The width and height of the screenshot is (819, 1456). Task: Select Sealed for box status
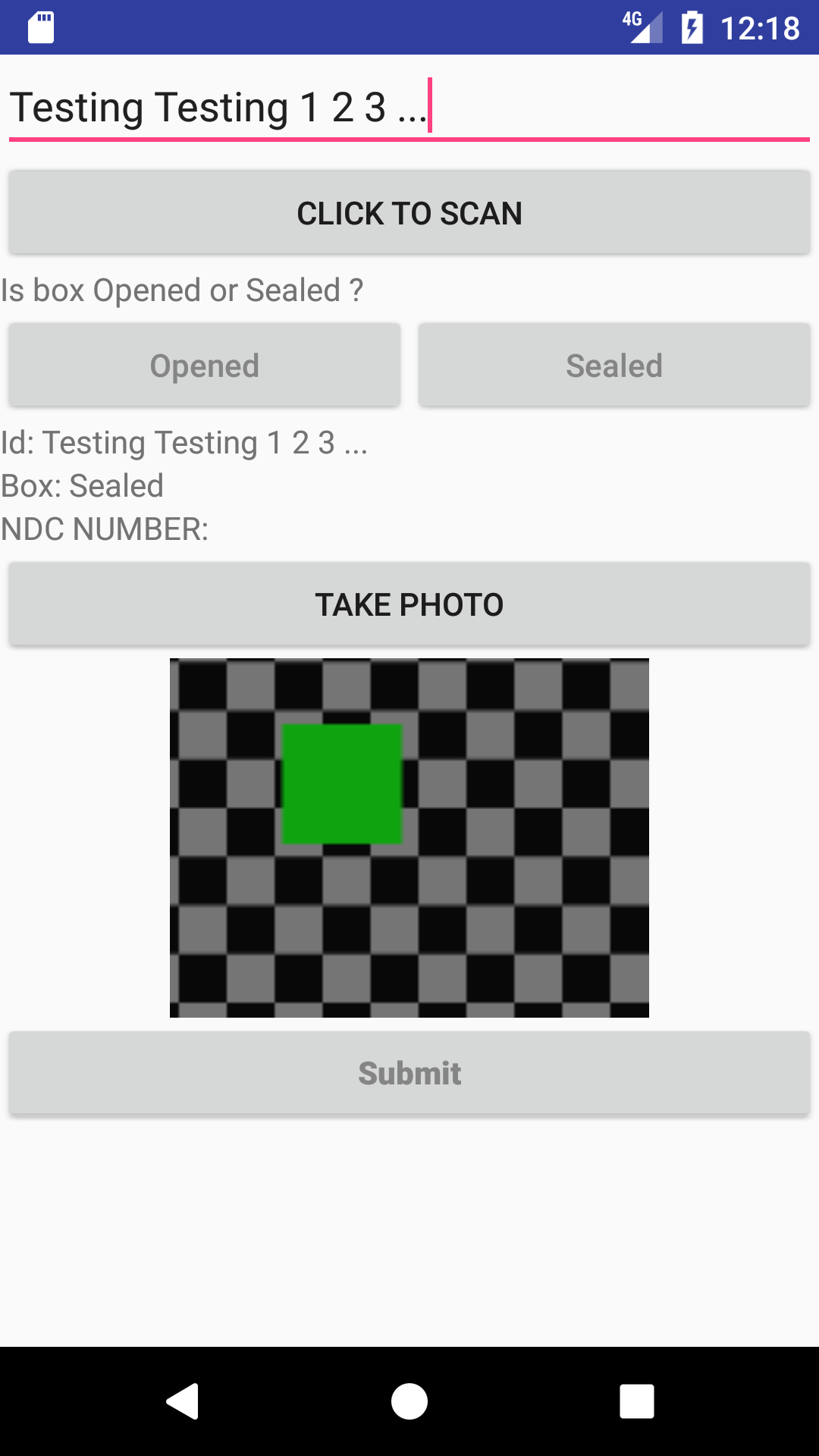click(614, 366)
